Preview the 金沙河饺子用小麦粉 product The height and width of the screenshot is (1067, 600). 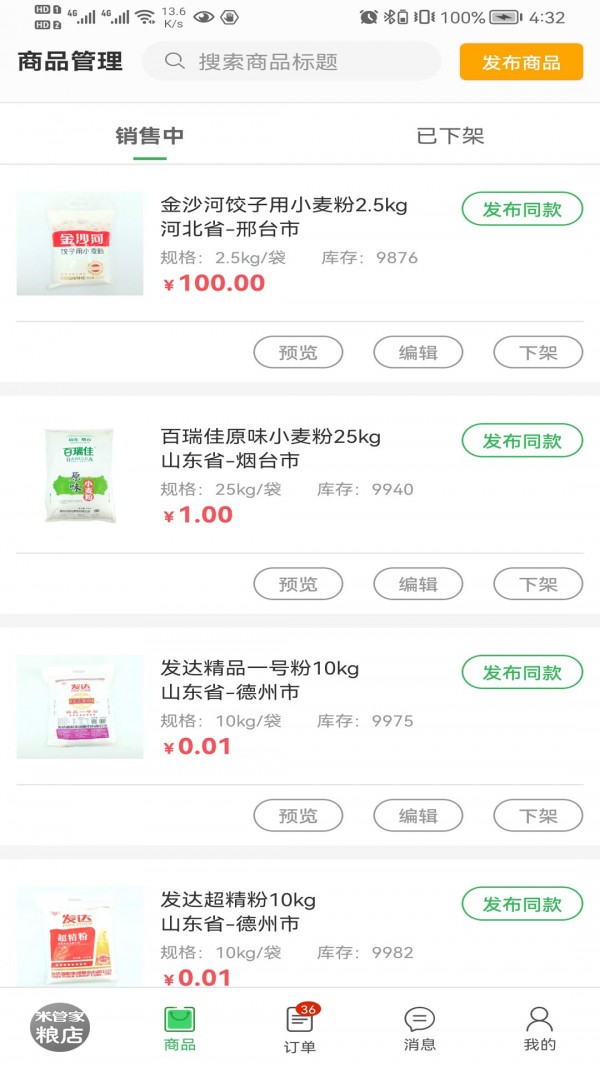pos(298,352)
